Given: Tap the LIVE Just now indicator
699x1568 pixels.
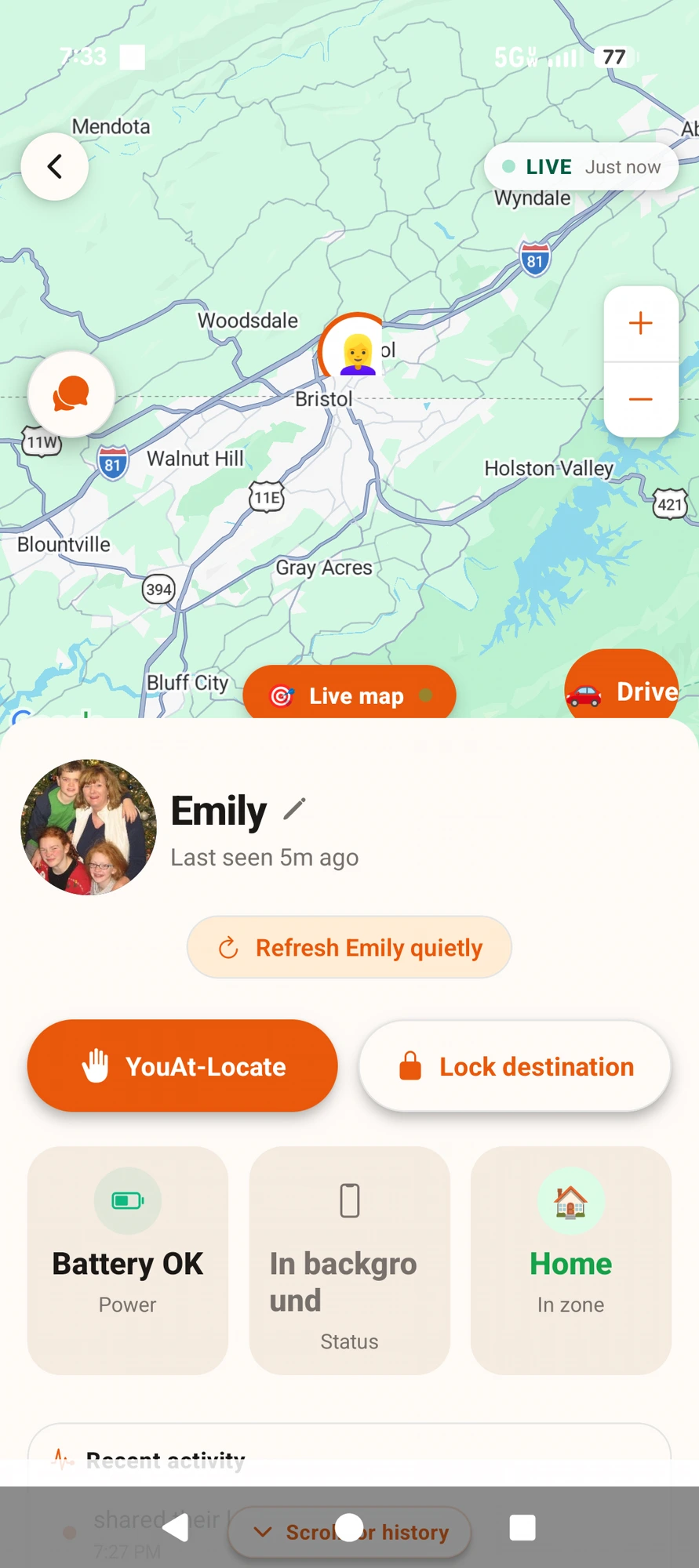Looking at the screenshot, I should tap(581, 166).
